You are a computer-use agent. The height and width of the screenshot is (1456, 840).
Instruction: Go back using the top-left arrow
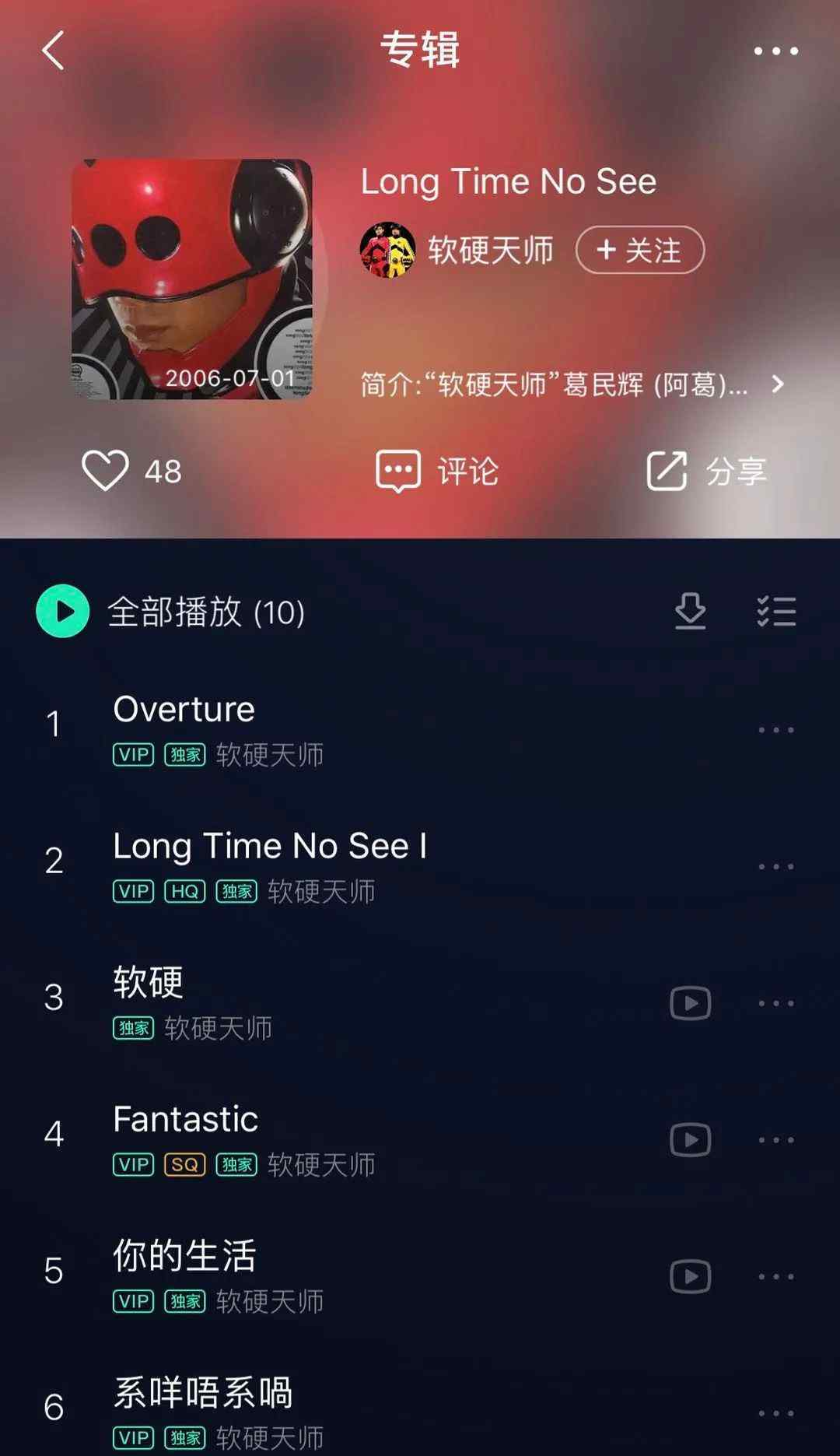[x=52, y=51]
